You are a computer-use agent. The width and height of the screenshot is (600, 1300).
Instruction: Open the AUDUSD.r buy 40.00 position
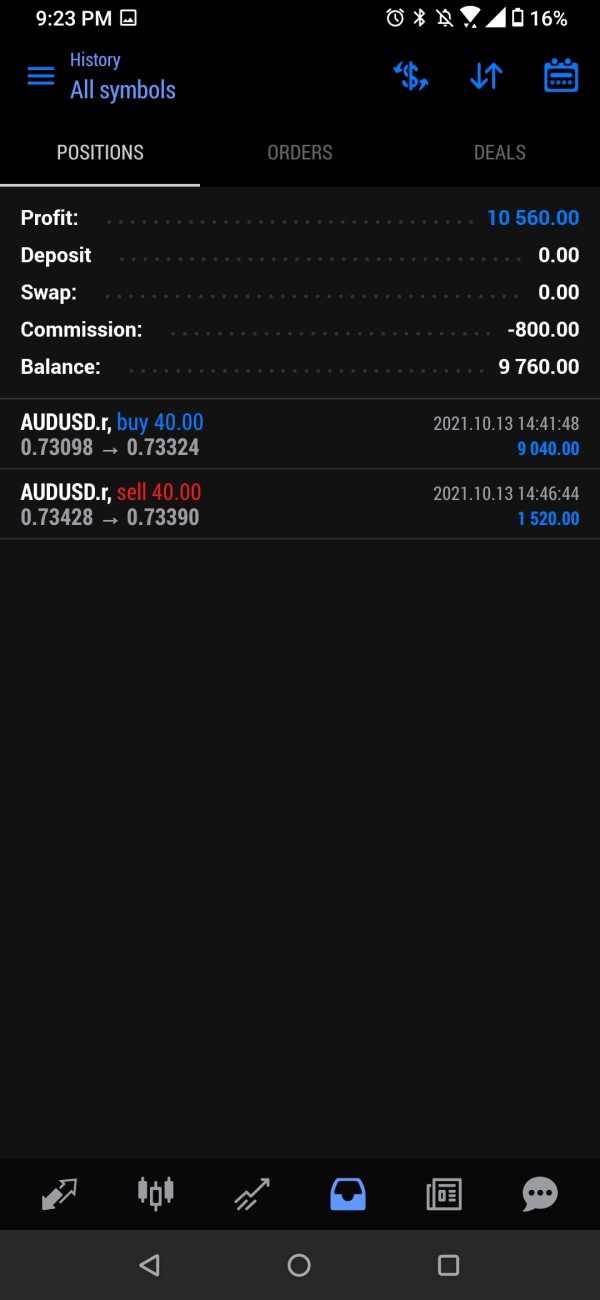(300, 435)
